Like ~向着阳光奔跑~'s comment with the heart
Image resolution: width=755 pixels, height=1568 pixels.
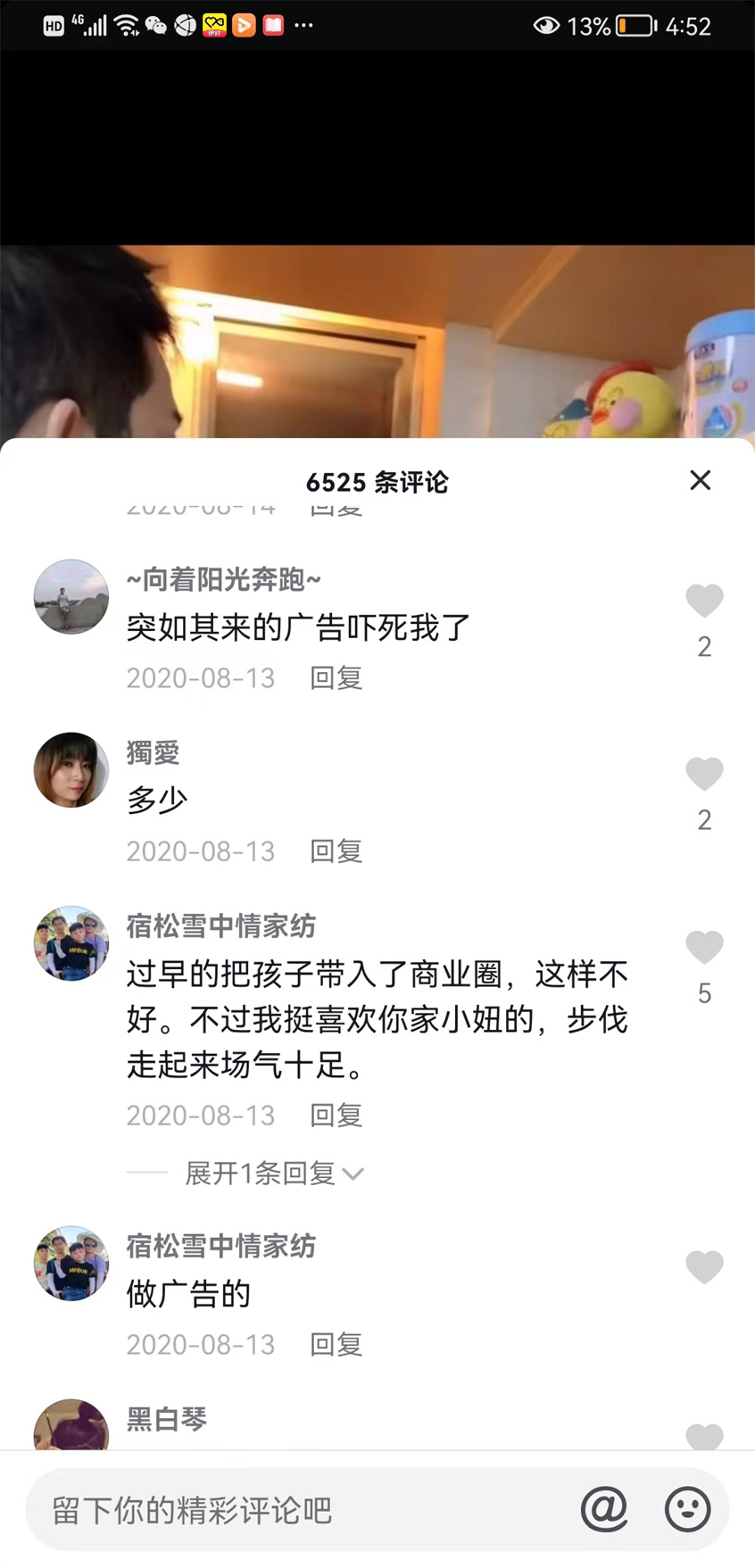click(x=705, y=601)
